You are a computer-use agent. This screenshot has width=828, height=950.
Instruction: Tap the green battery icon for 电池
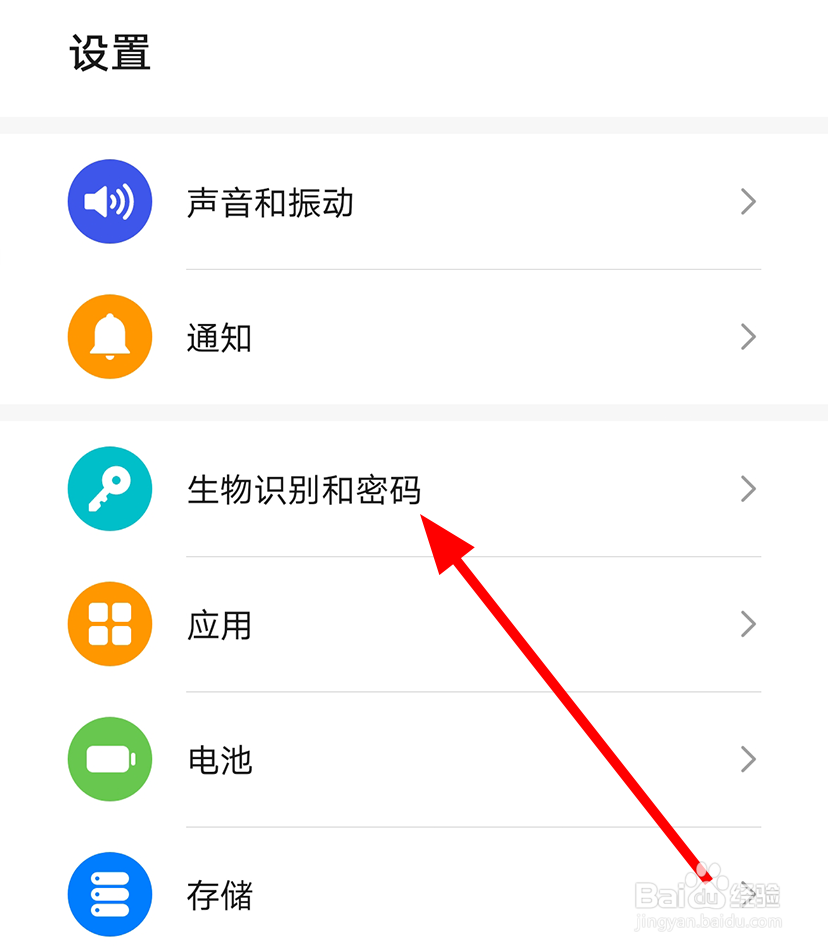tap(110, 760)
